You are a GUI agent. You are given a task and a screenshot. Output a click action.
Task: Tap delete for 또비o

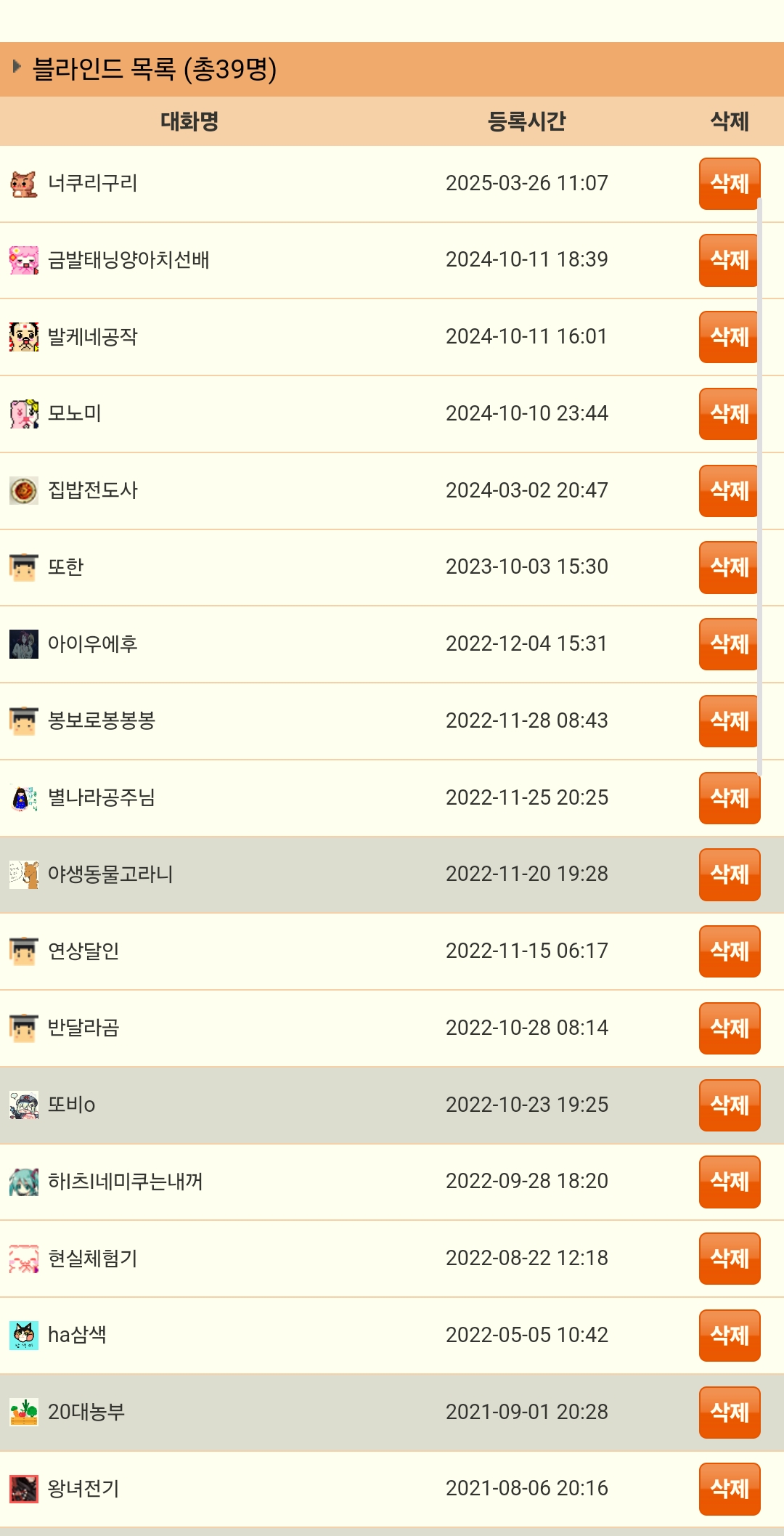tap(730, 1105)
